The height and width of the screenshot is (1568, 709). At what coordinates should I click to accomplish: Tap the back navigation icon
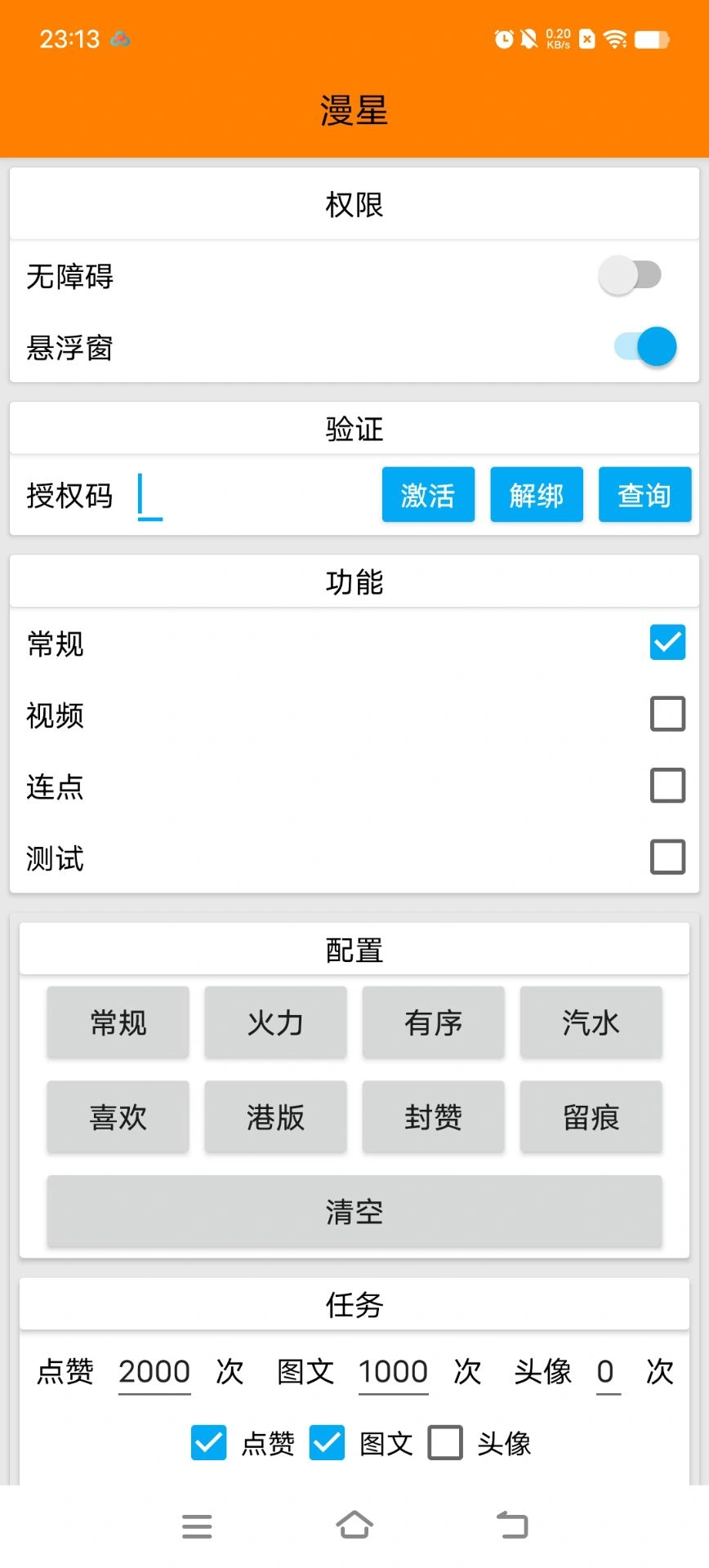(x=512, y=1524)
